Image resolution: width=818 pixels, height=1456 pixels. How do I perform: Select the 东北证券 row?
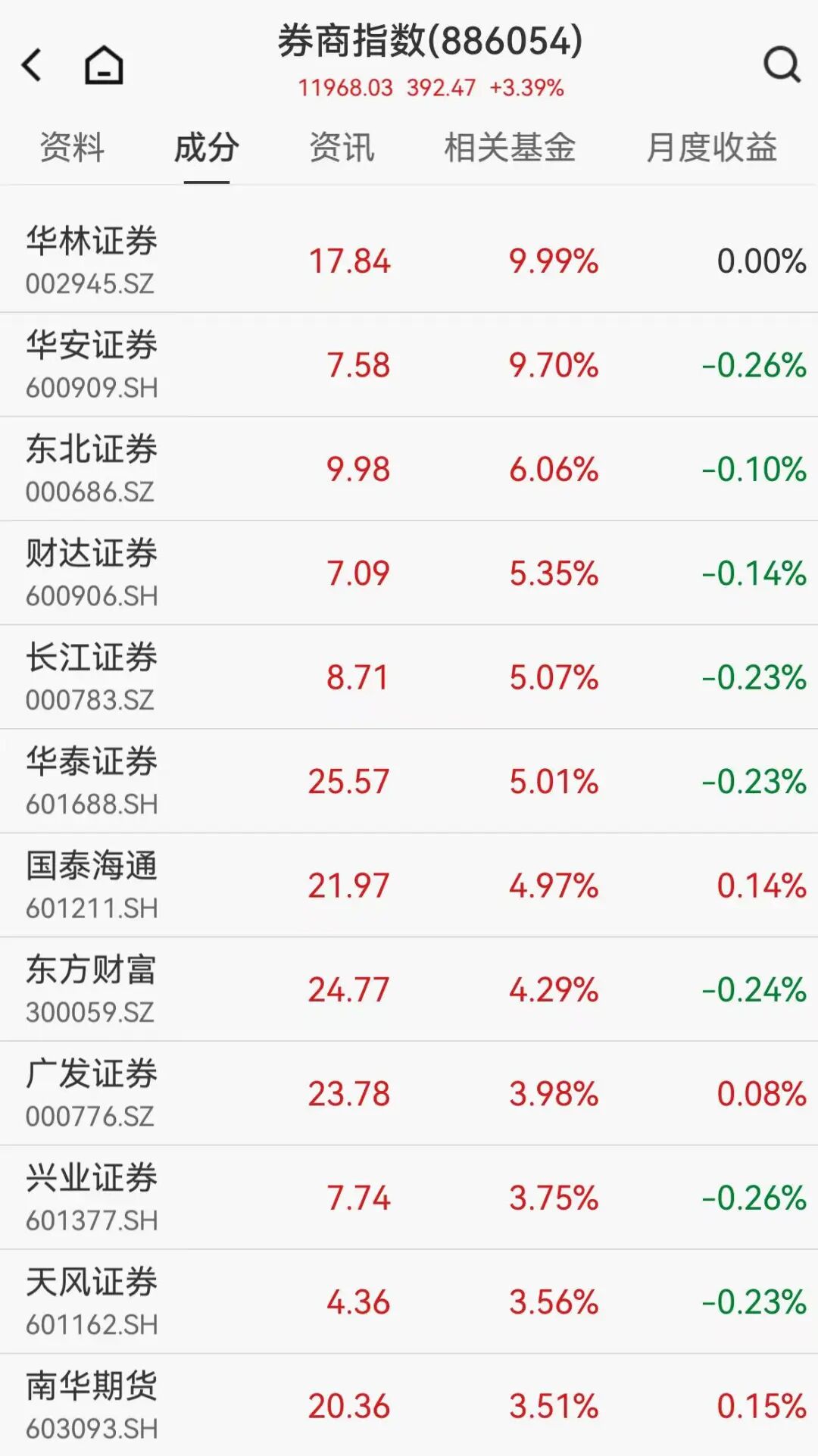click(x=92, y=468)
